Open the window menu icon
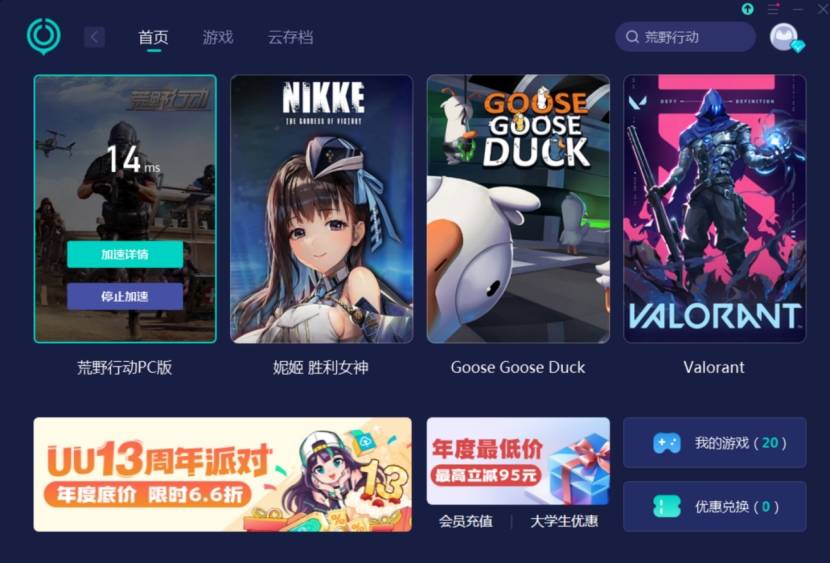 pos(775,8)
